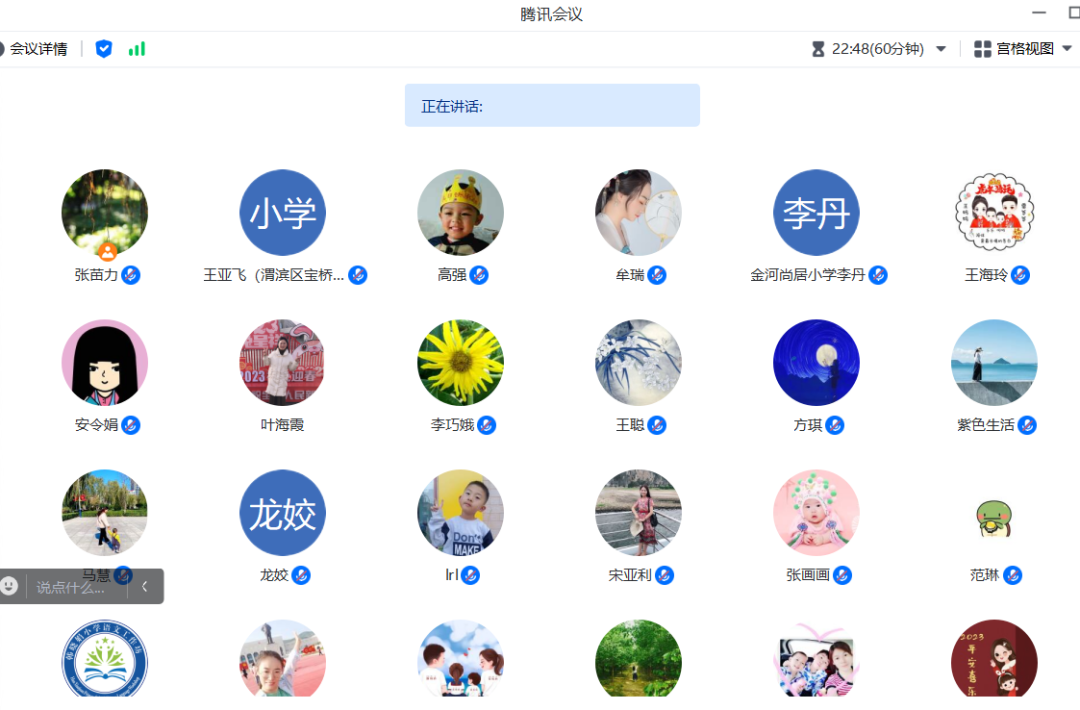Open the emoji picker in chat bar
Screen dimensions: 1080x710
coord(10,586)
